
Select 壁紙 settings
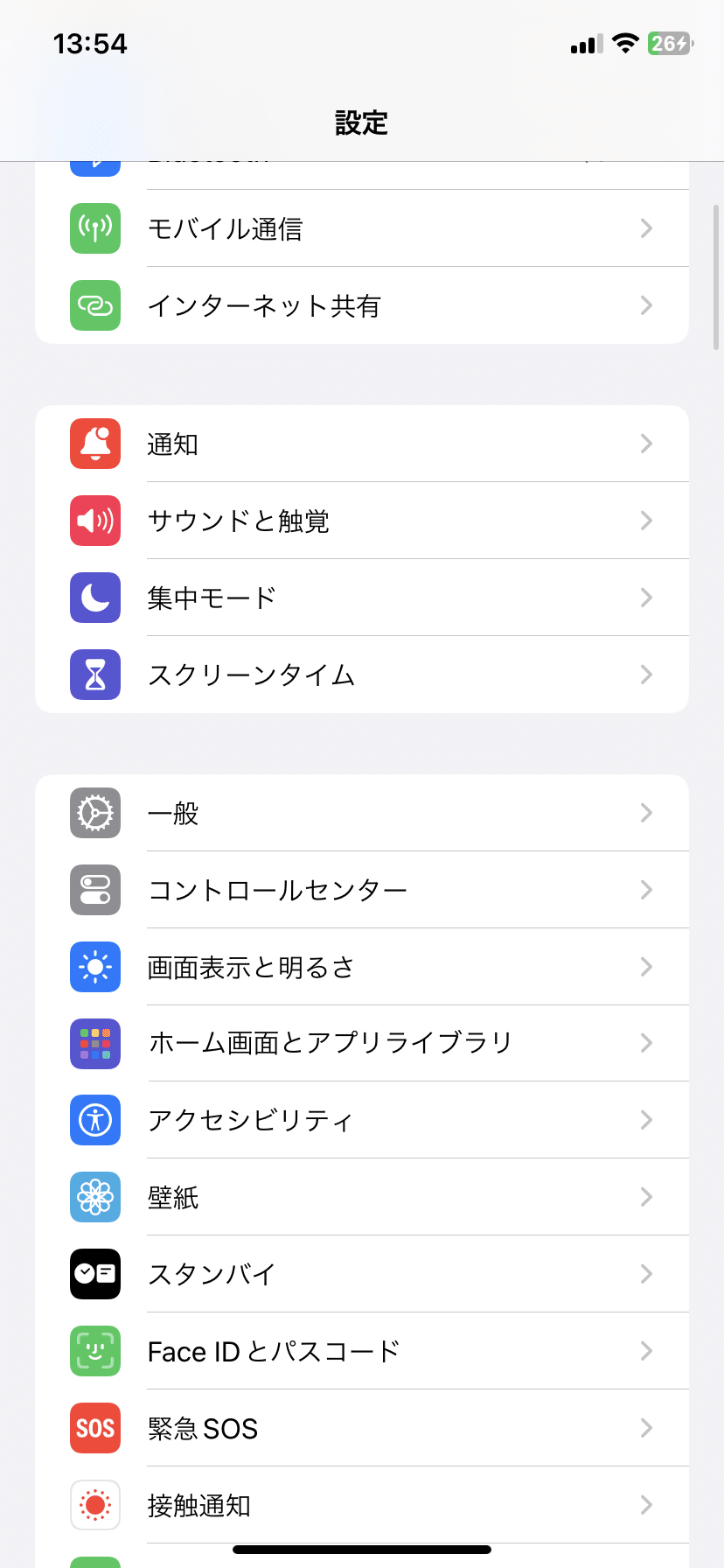pyautogui.click(x=362, y=1197)
